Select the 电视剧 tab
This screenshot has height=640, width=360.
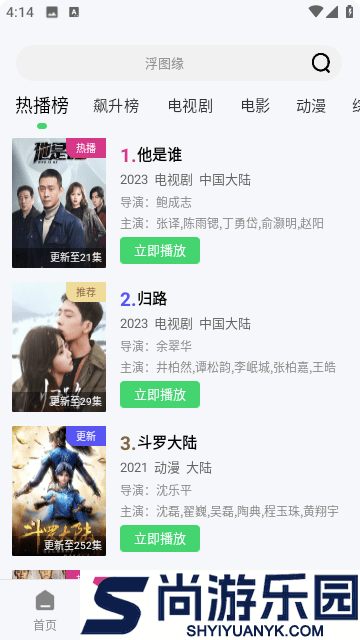(x=190, y=106)
